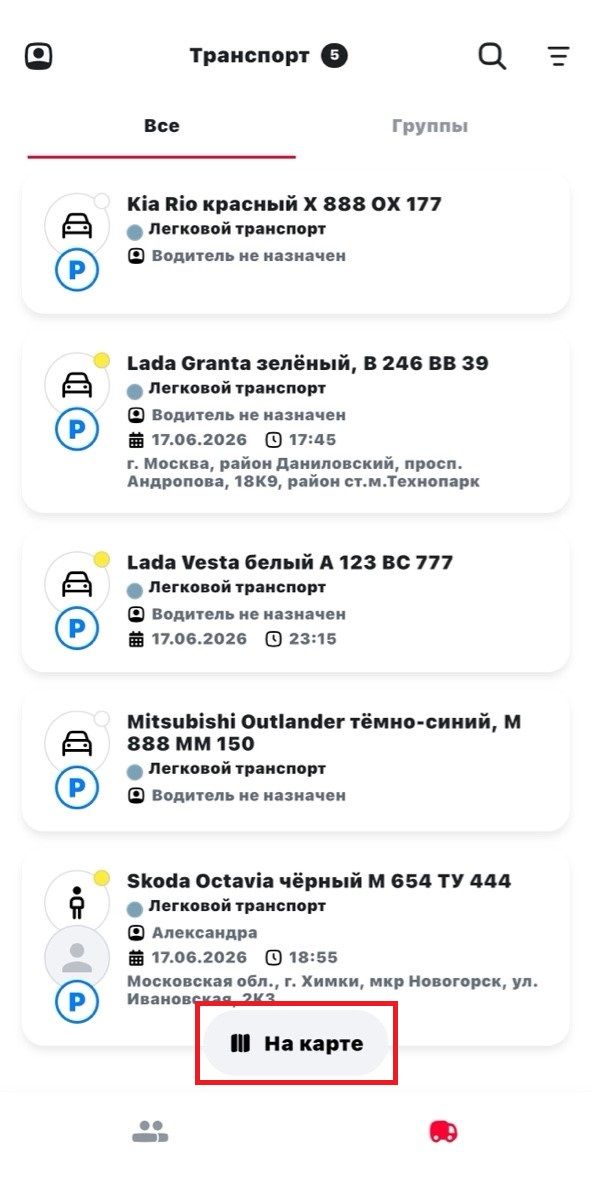Tap the На карте button
Viewport: 591px width, 1182px height.
click(296, 1043)
